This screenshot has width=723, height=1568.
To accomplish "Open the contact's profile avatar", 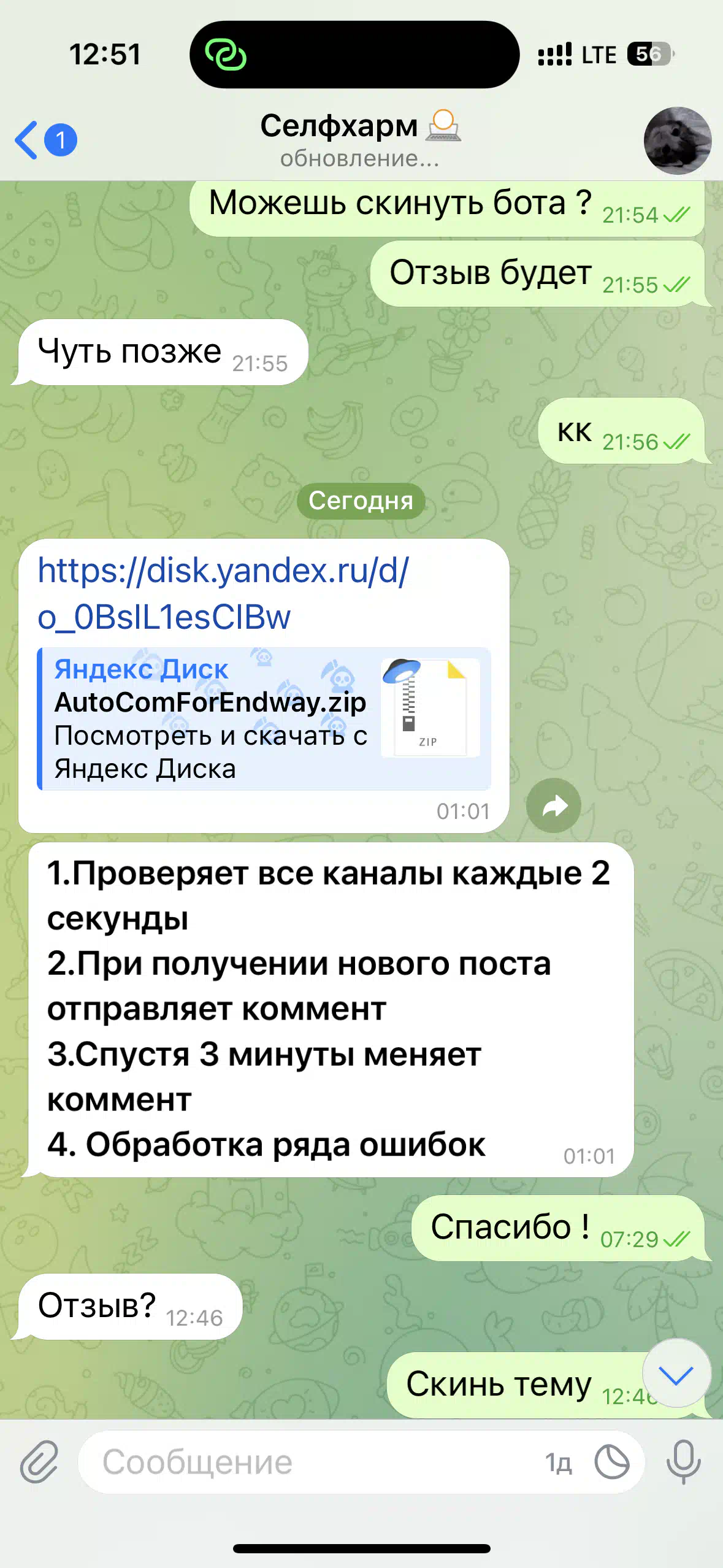I will click(x=677, y=140).
